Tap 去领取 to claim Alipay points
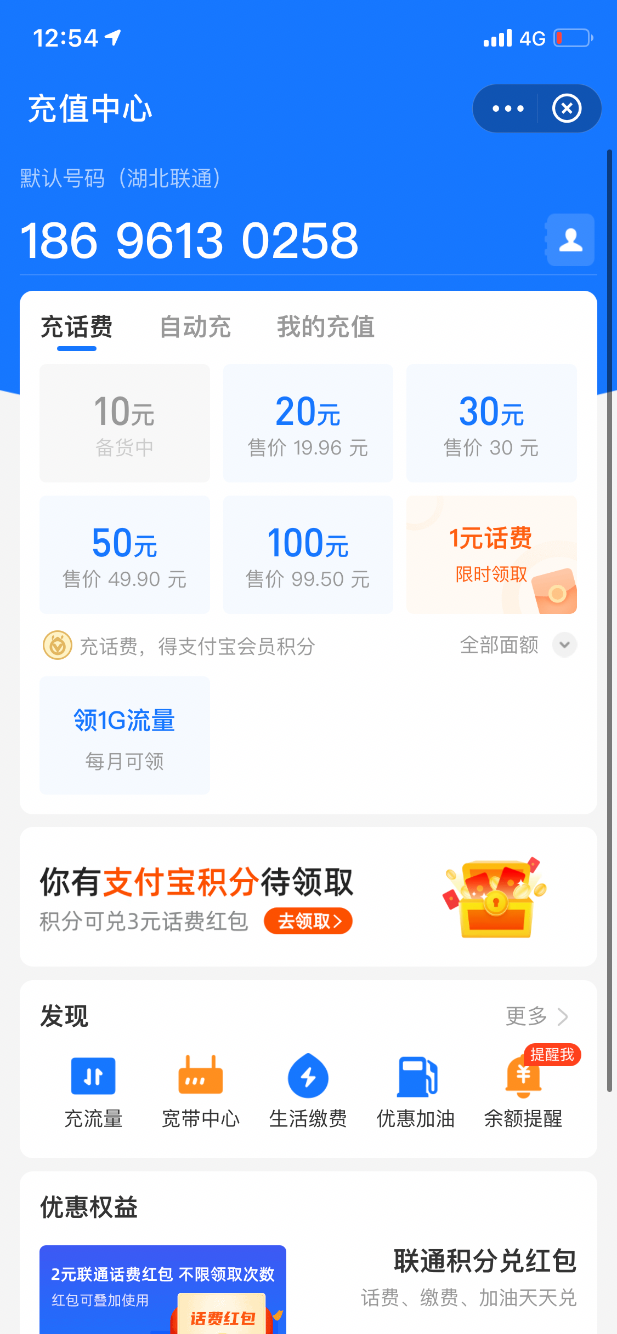Screen dimensions: 617x1334 (308, 921)
